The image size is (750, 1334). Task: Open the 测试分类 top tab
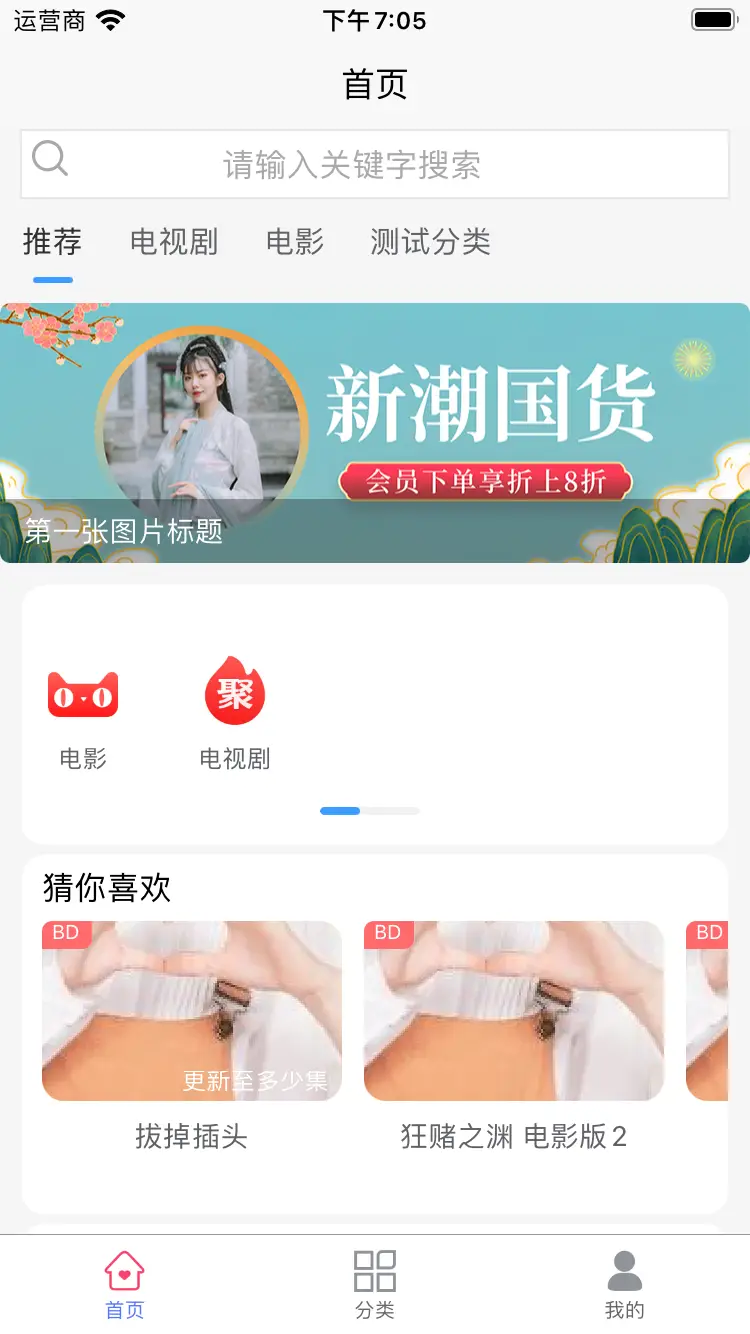click(x=430, y=242)
